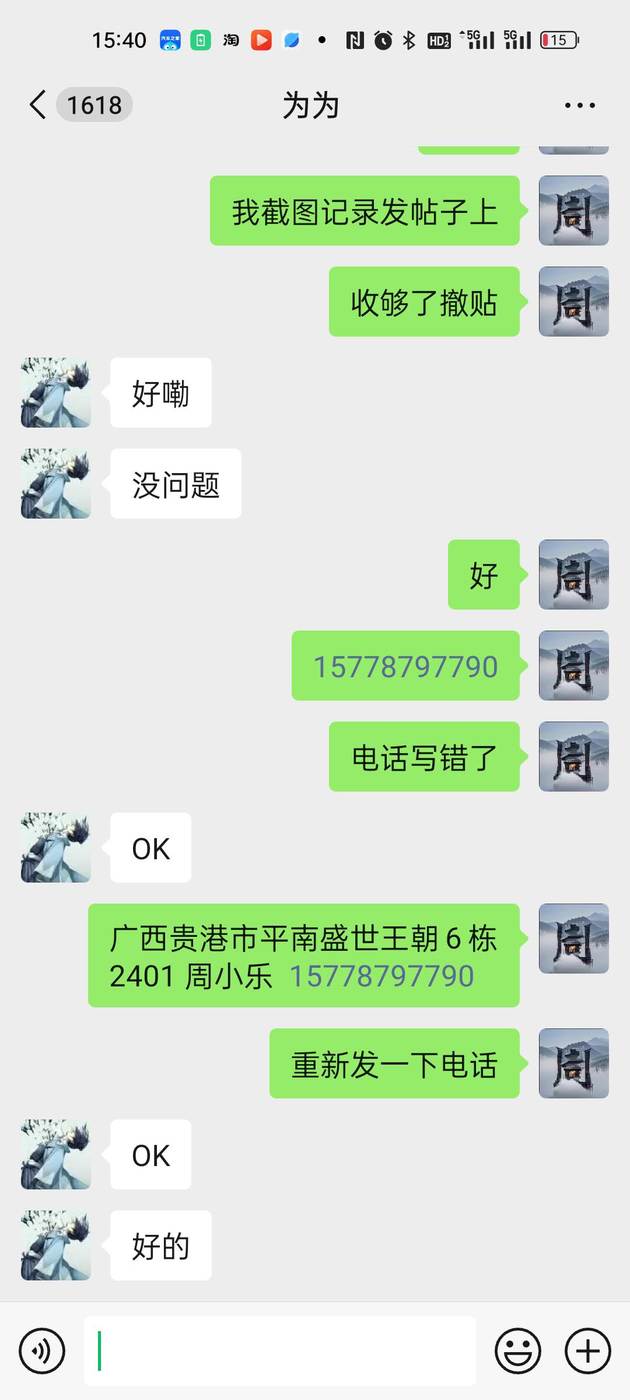Open the emoji sticker panel
The image size is (630, 1400).
tap(518, 1351)
